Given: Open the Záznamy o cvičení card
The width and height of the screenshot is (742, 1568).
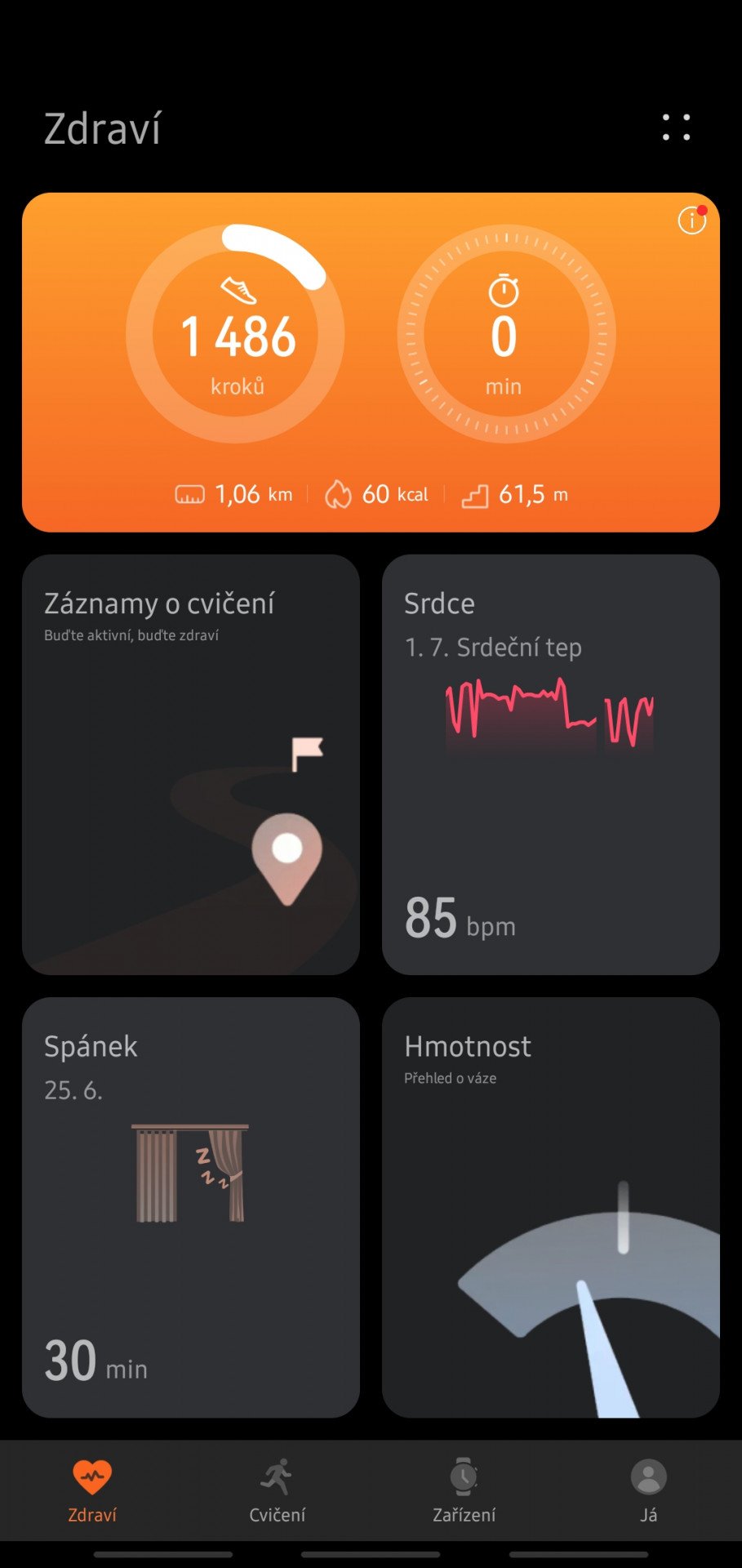Looking at the screenshot, I should click(191, 764).
